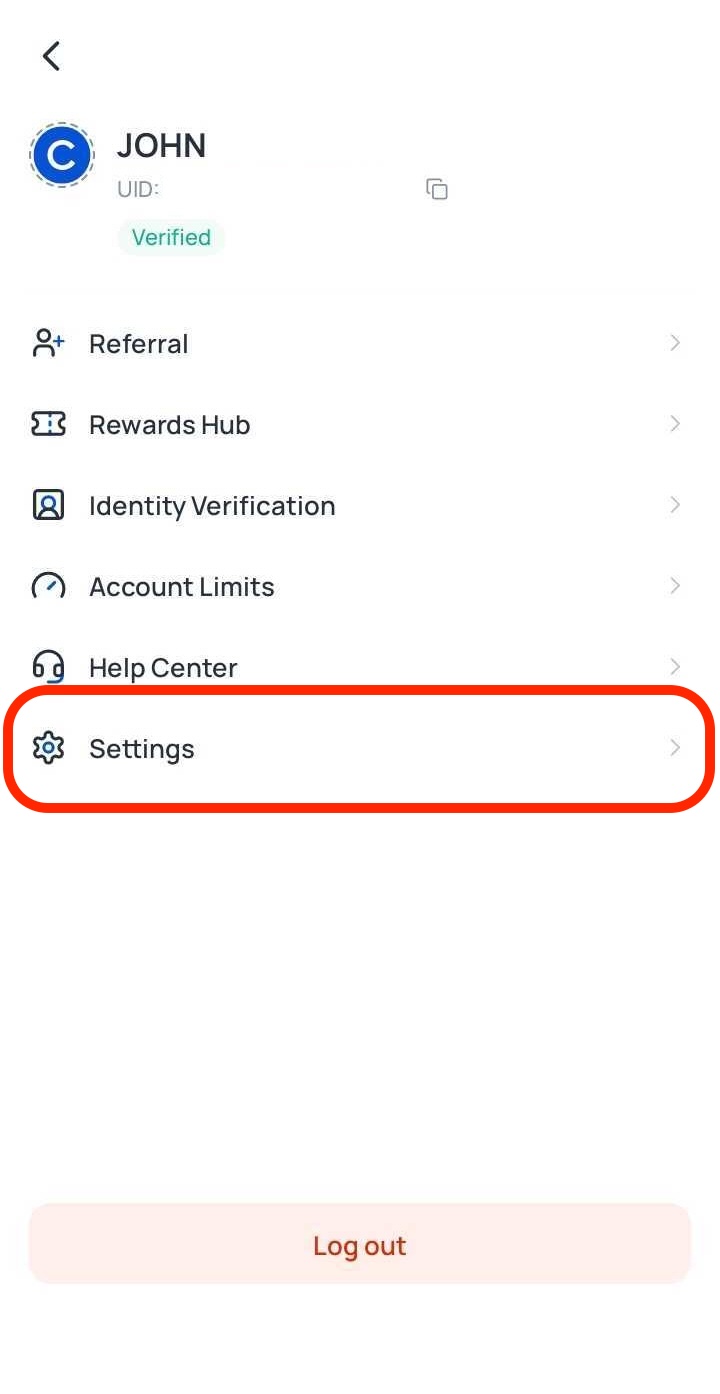Open Identity Verification
The width and height of the screenshot is (720, 1394).
click(212, 505)
